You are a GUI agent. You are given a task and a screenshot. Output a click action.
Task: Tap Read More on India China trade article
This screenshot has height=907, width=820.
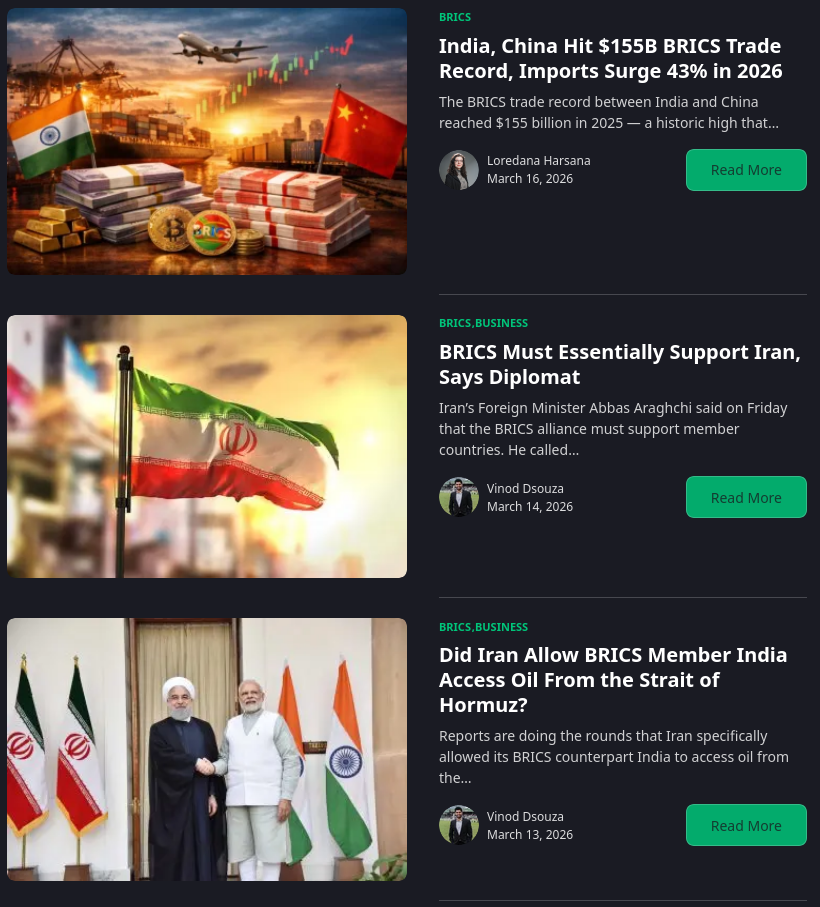coord(746,170)
